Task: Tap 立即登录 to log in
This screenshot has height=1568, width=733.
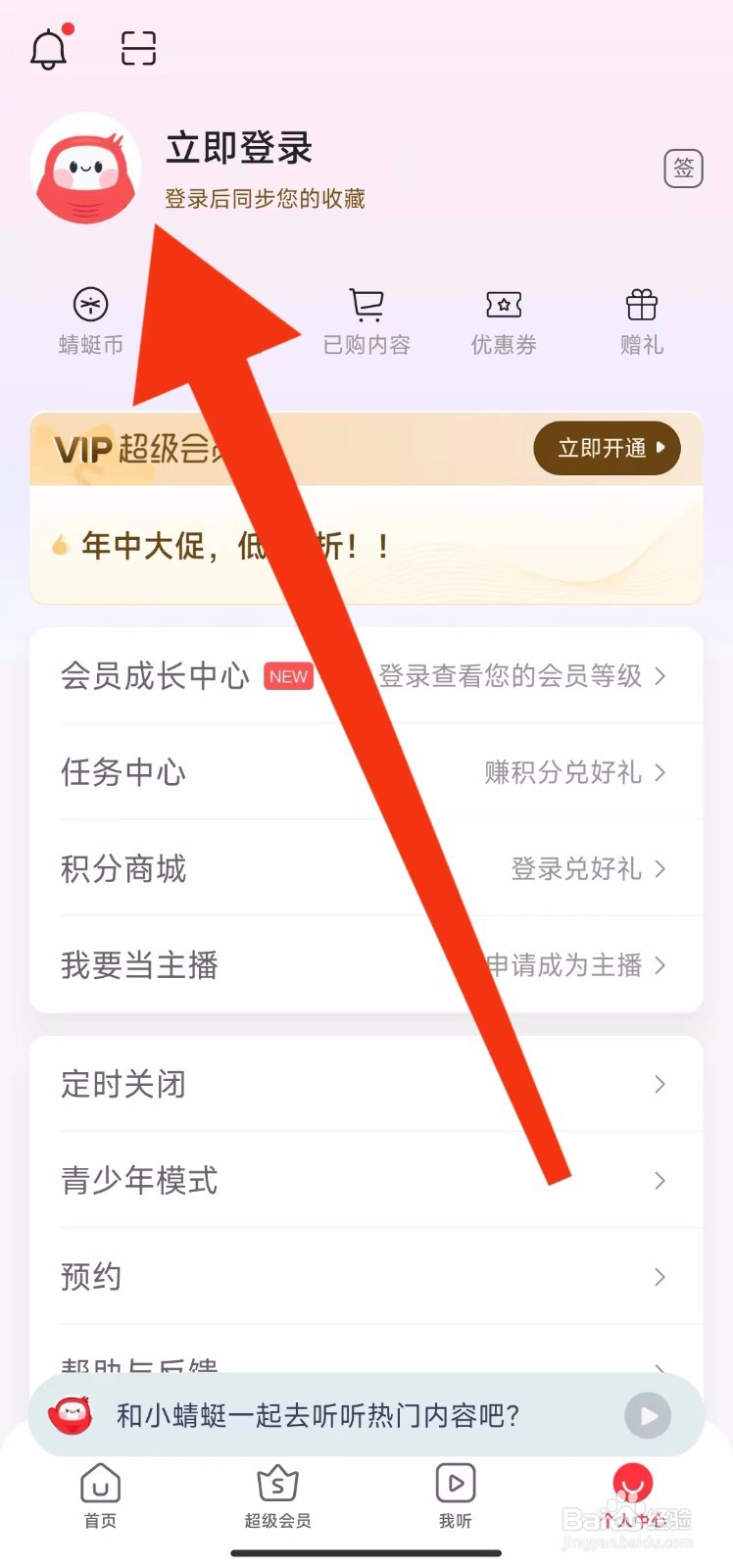Action: [238, 149]
